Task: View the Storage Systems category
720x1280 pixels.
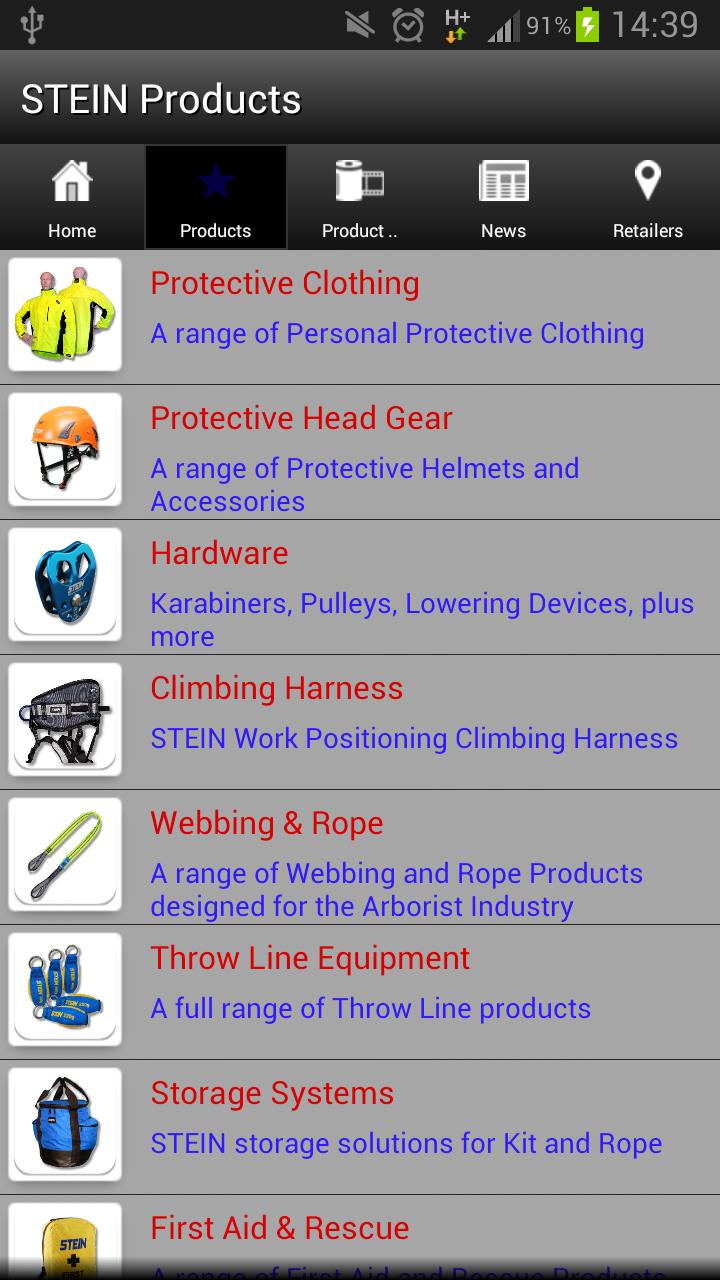Action: pos(360,1127)
